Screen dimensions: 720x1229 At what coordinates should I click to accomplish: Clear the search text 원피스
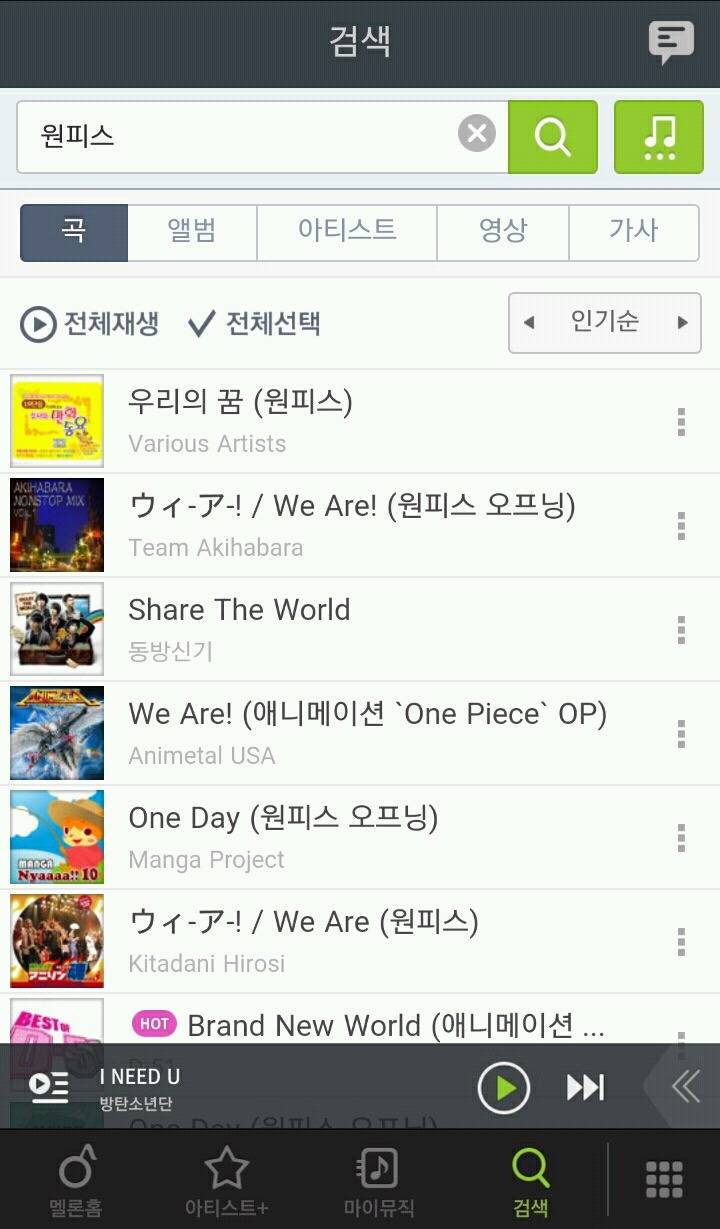tap(477, 134)
